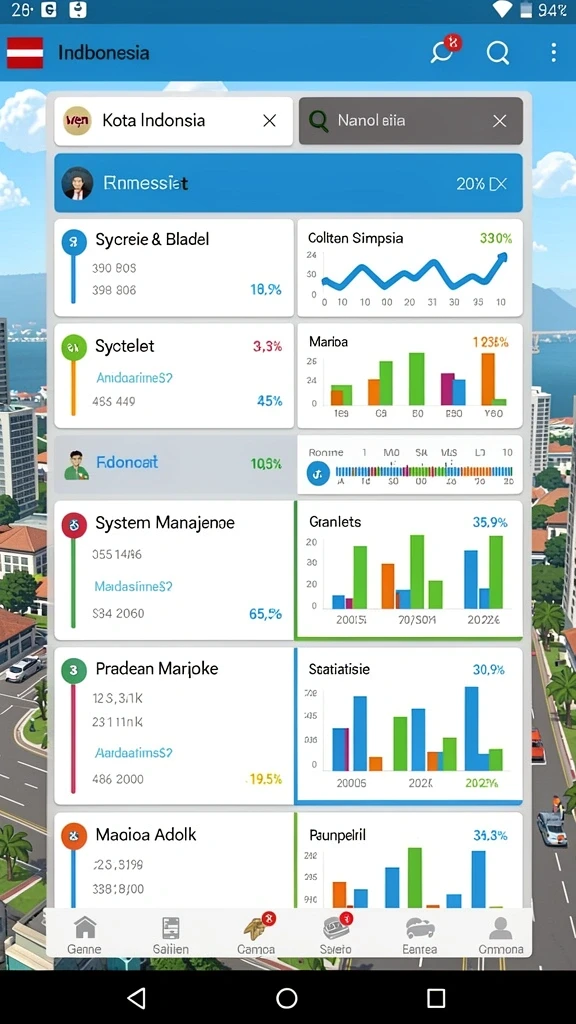
Task: Switch to the Saliien tab
Action: tap(170, 935)
